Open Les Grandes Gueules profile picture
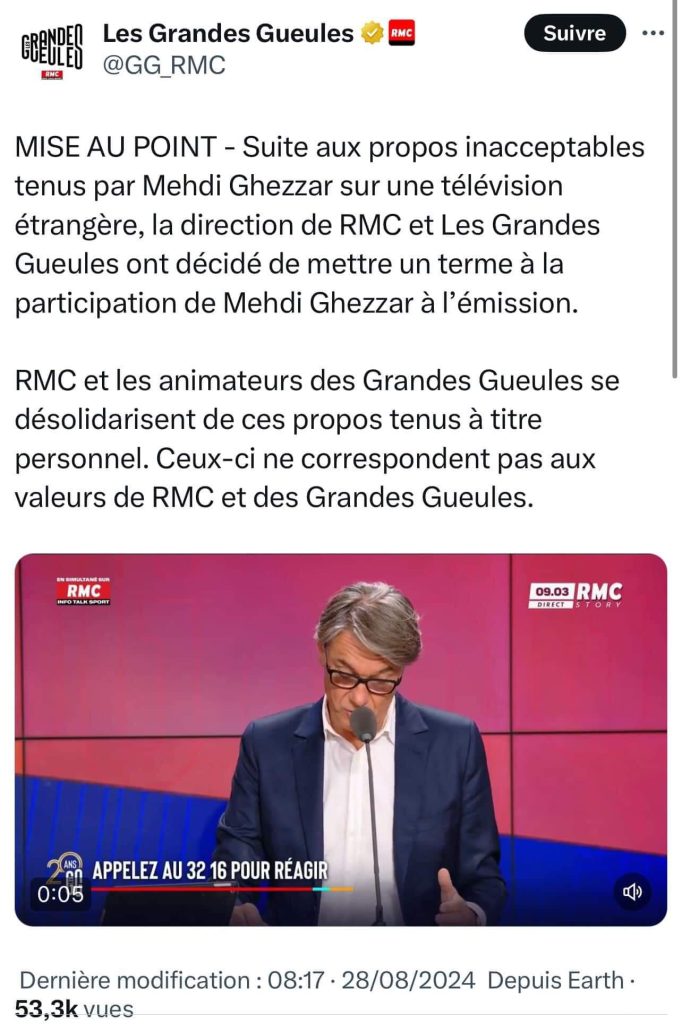Image resolution: width=682 pixels, height=1024 pixels. coord(53,48)
